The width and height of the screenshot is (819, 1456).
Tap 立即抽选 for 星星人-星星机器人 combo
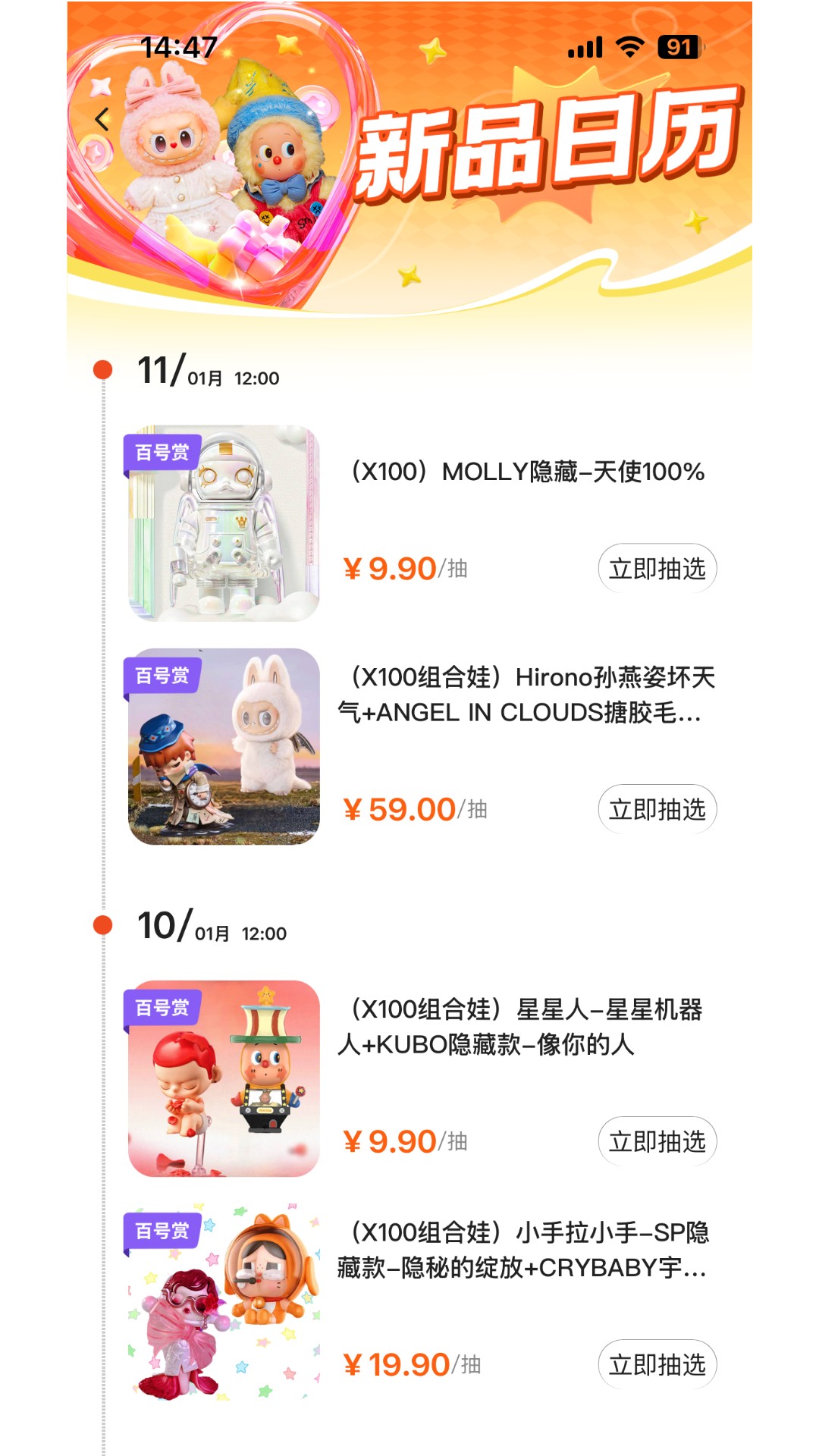point(657,1141)
